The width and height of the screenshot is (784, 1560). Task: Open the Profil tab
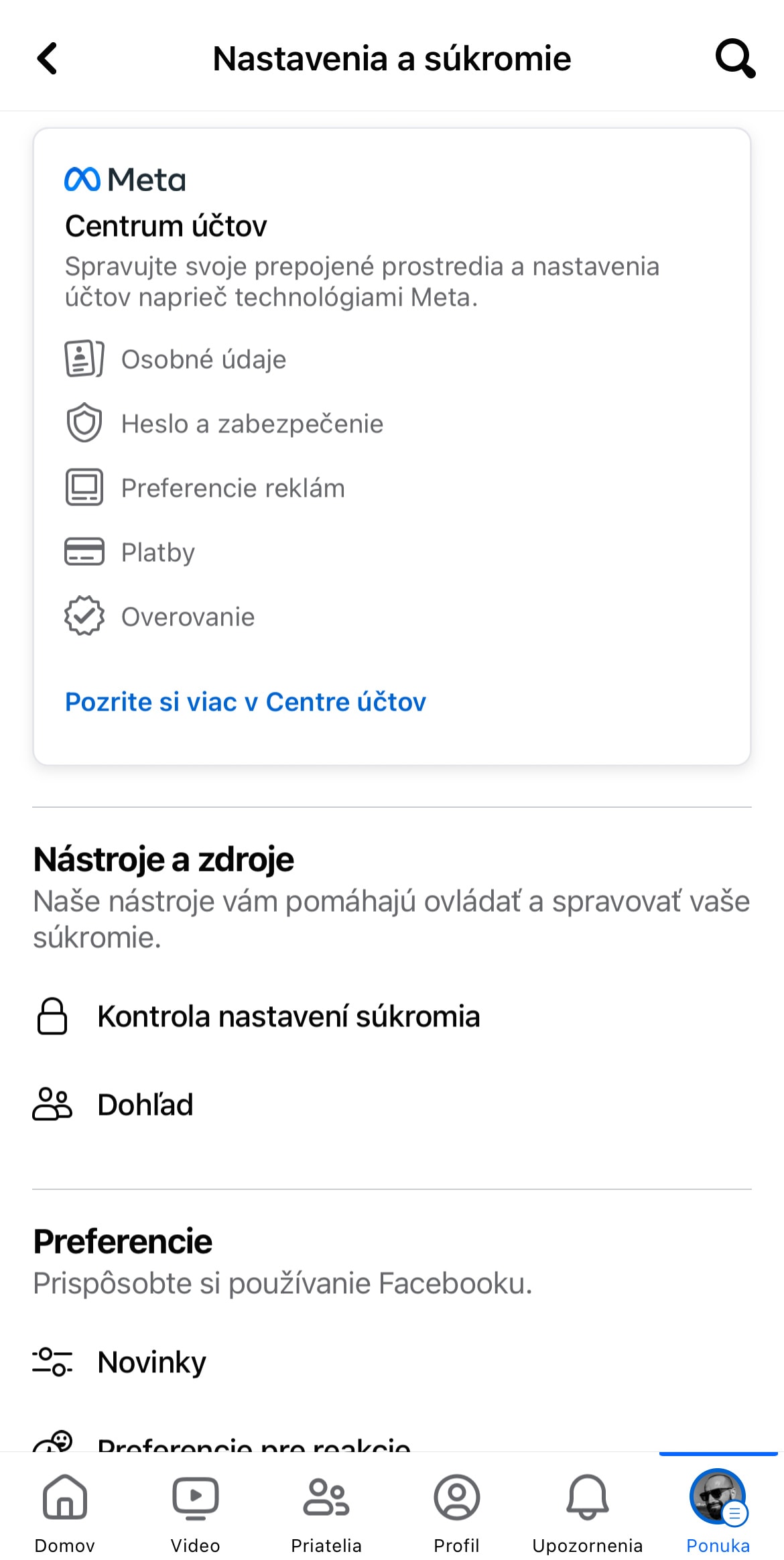(457, 1512)
